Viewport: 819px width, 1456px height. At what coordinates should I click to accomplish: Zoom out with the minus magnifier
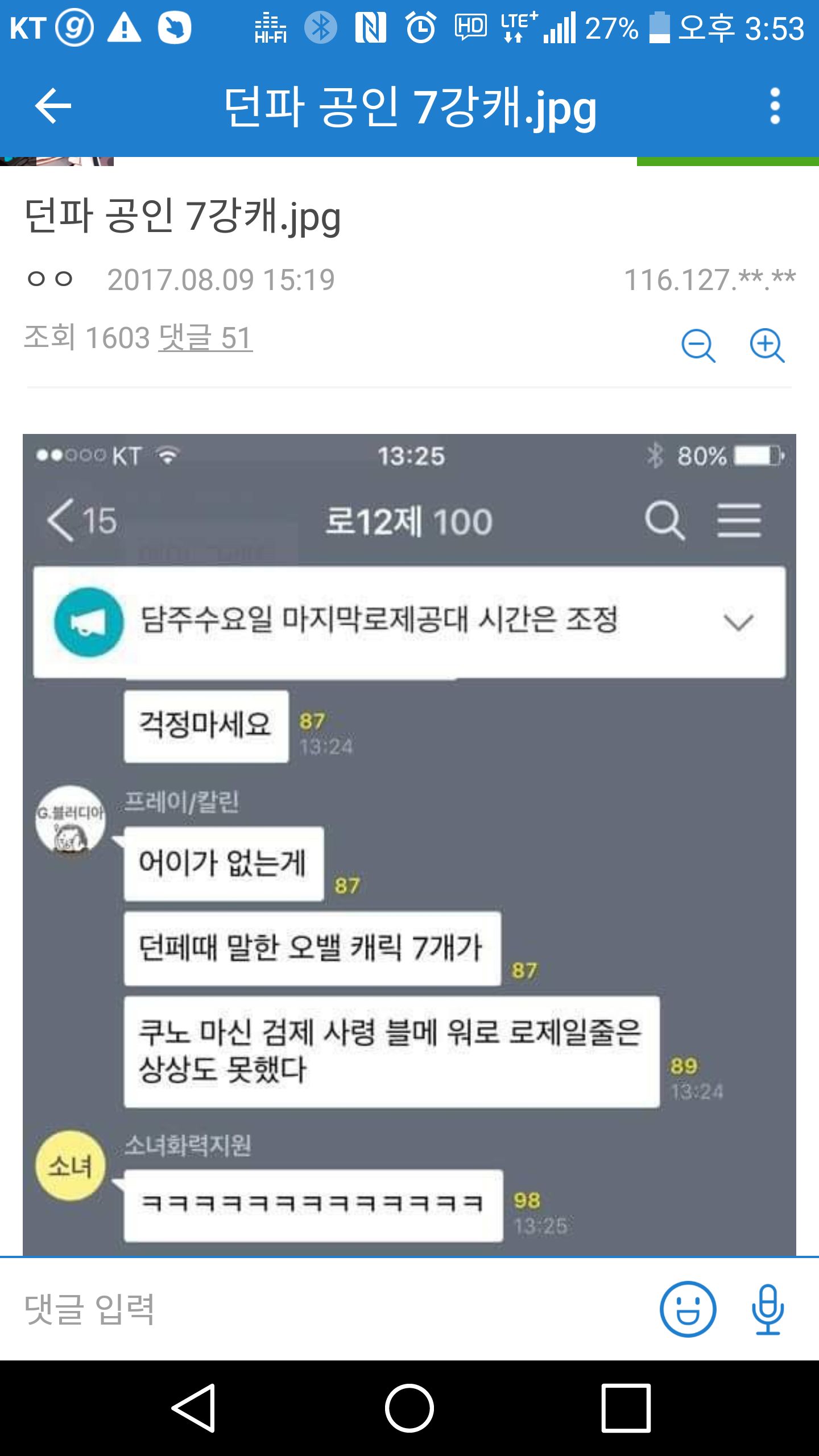(x=698, y=345)
